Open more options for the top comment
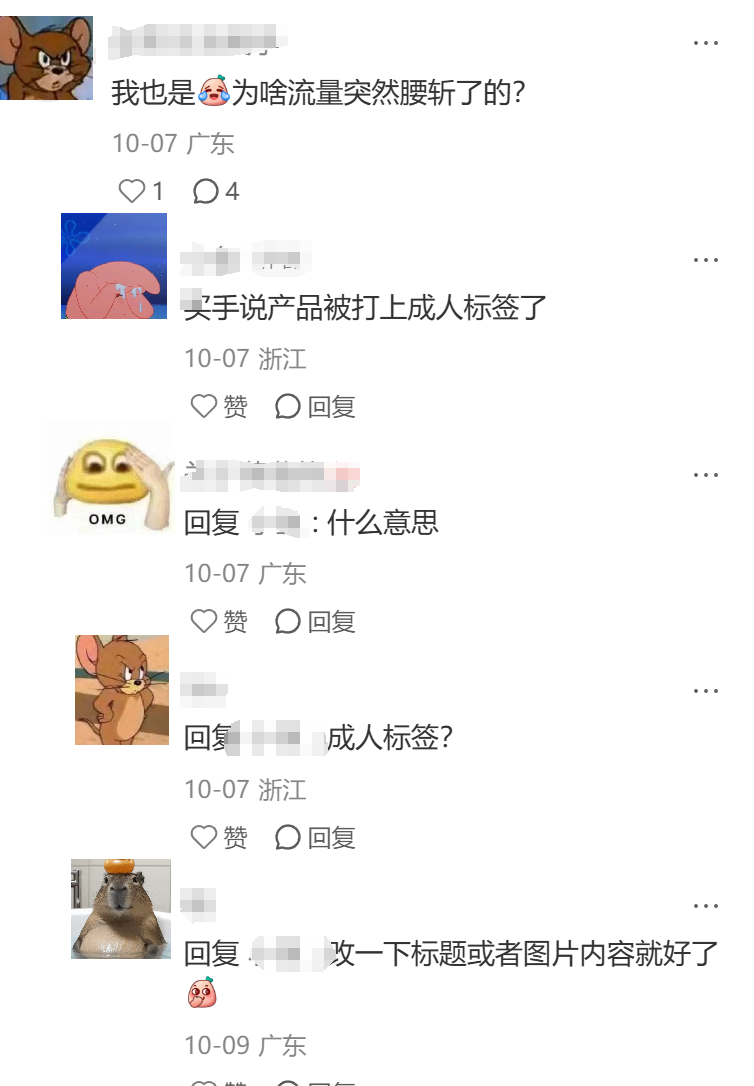Screen dimensions: 754x1086 pos(708,41)
